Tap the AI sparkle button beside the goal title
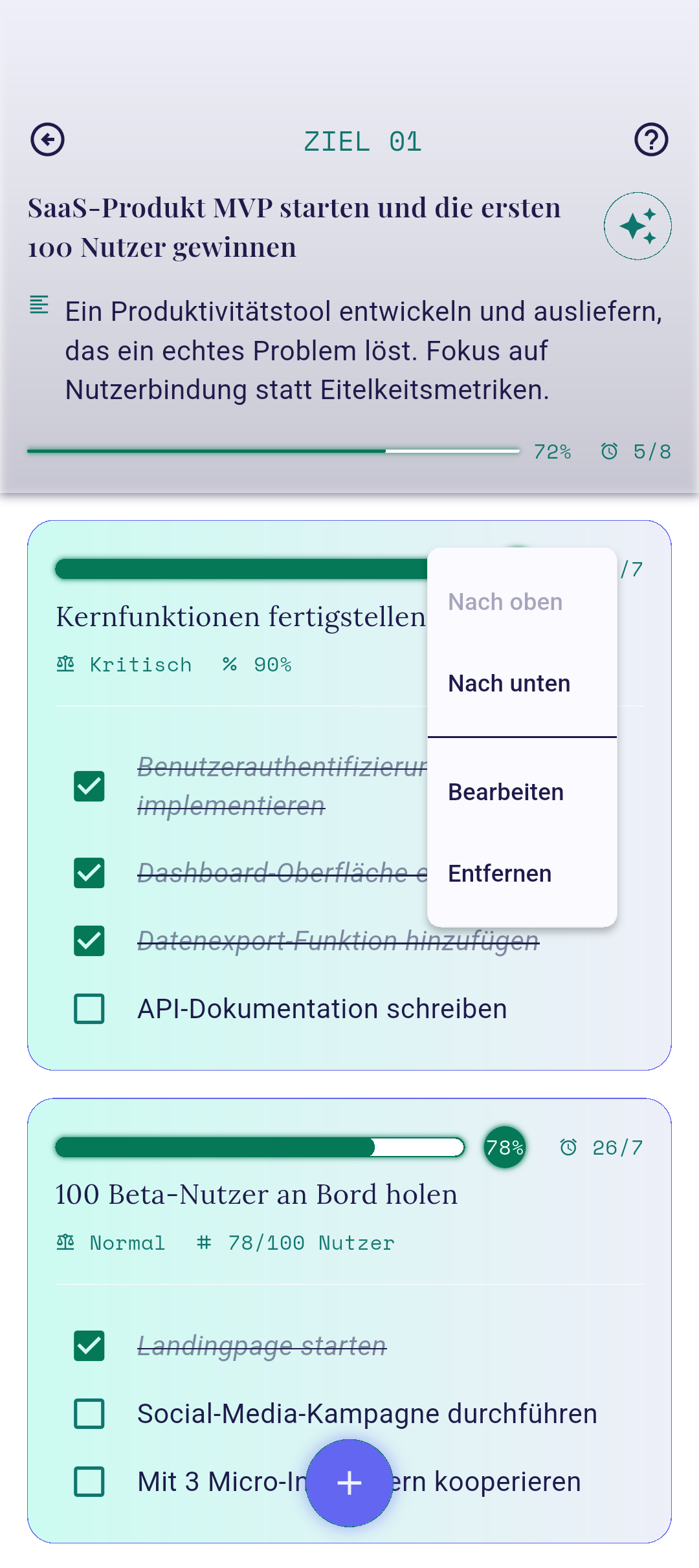699x1568 pixels. point(638,226)
